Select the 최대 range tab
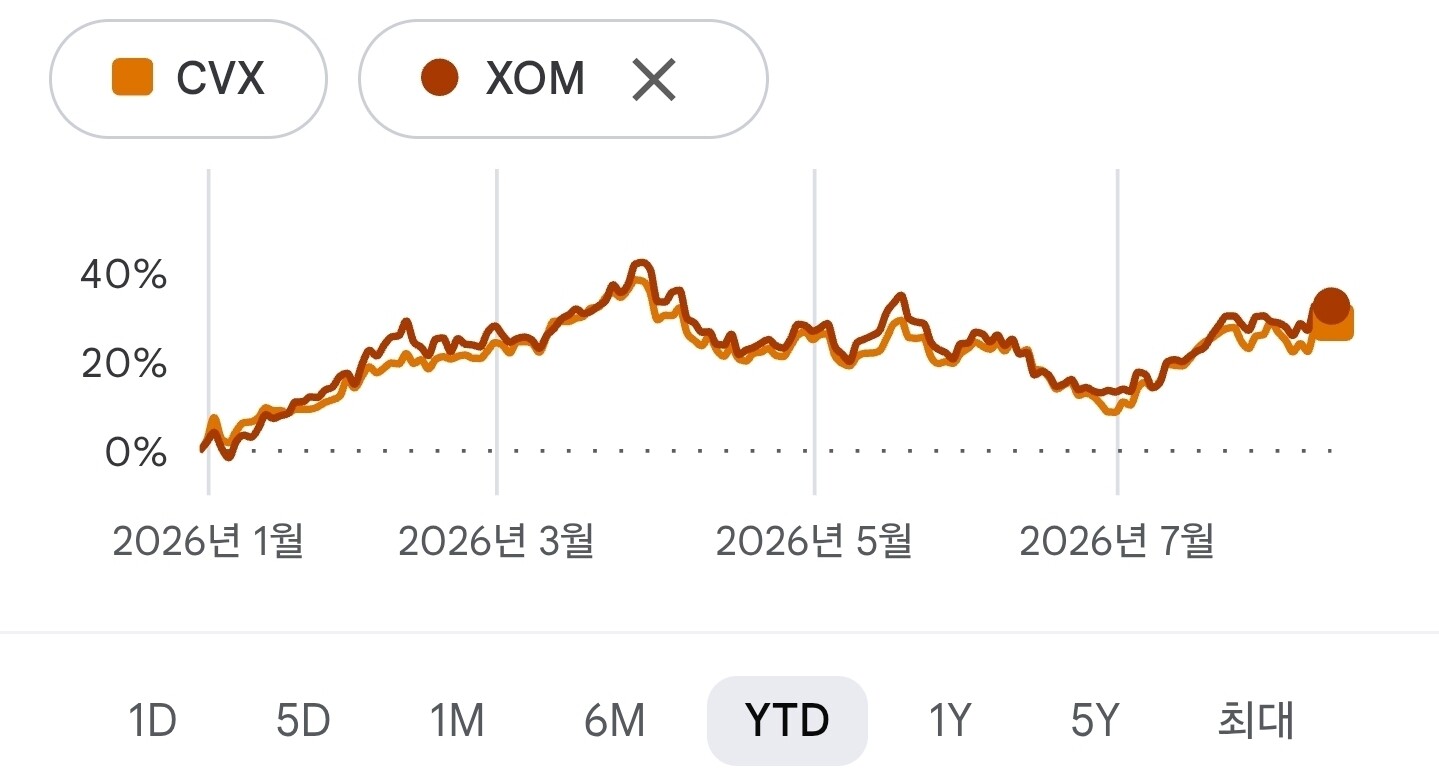The width and height of the screenshot is (1439, 778). click(1255, 720)
